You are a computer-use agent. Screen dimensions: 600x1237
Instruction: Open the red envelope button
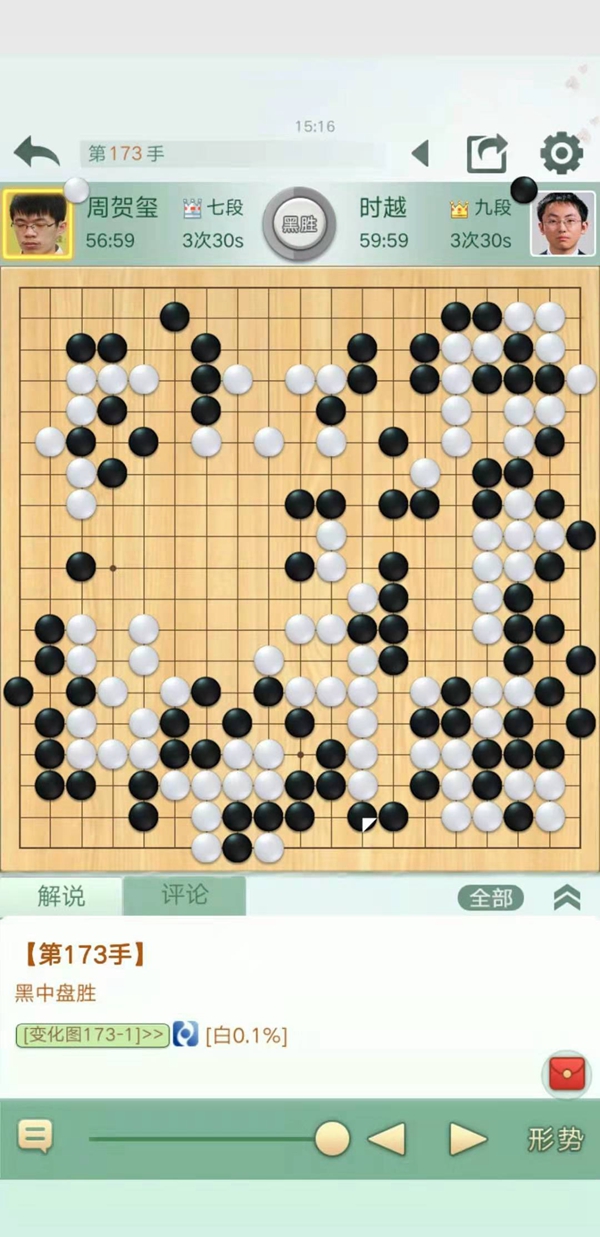pos(567,1073)
